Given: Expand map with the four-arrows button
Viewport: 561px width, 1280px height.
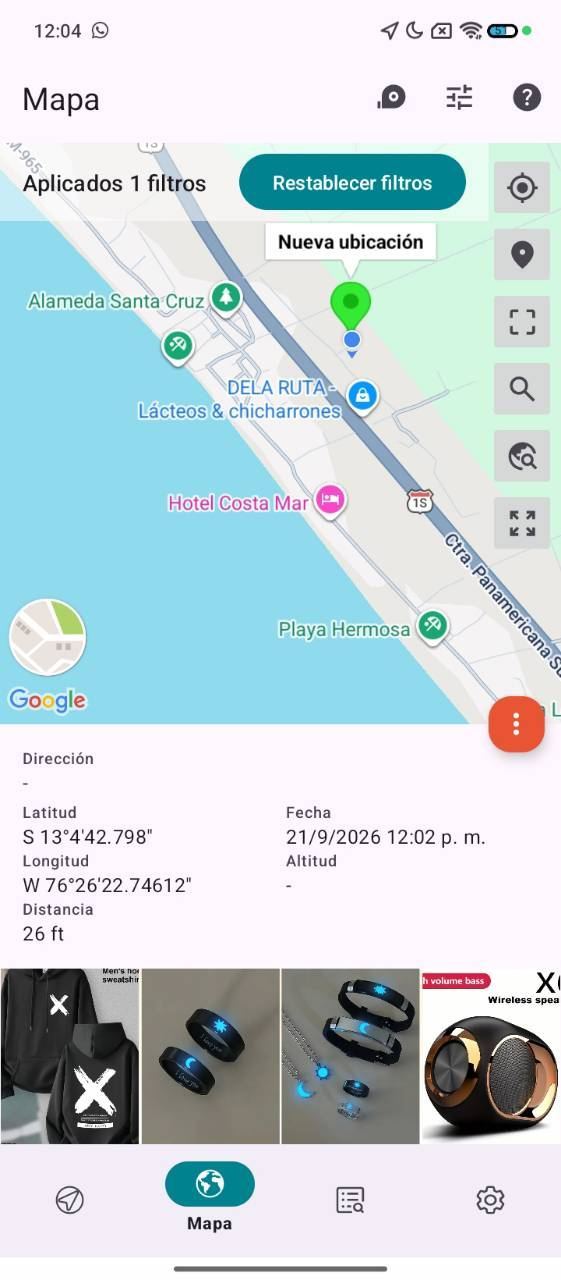Looking at the screenshot, I should point(522,523).
